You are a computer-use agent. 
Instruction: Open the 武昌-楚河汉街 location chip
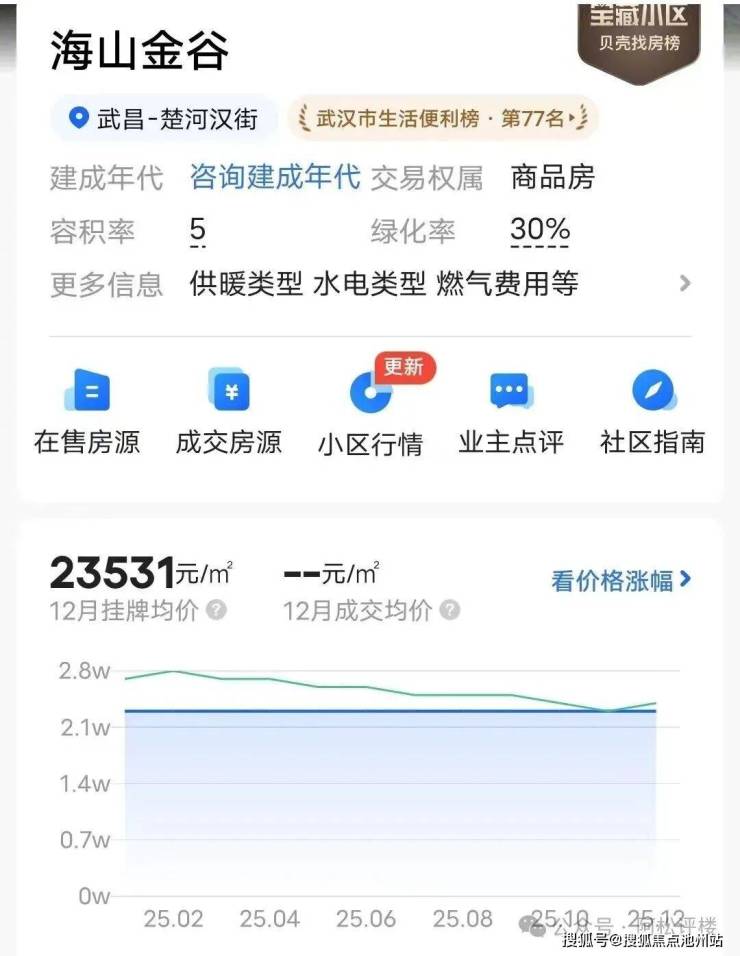[x=164, y=120]
